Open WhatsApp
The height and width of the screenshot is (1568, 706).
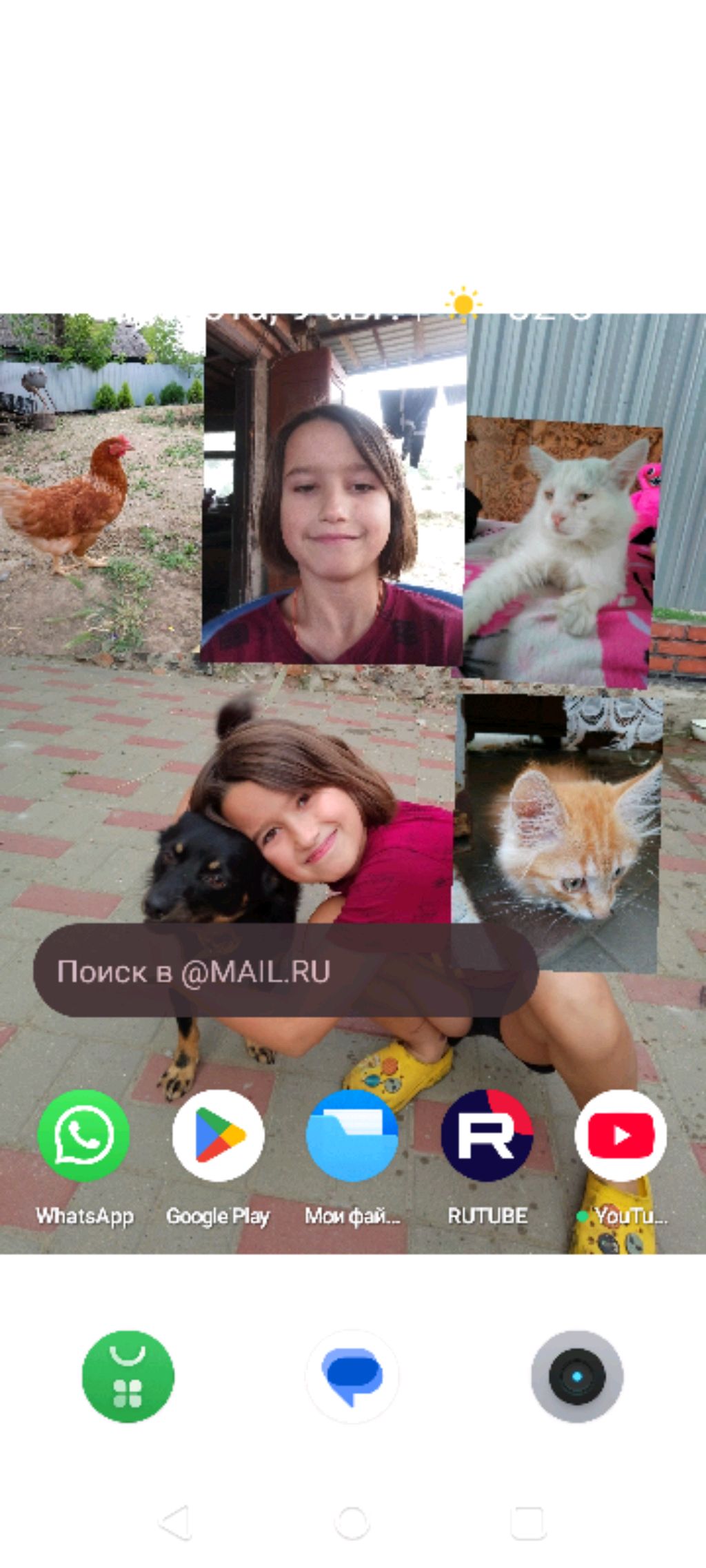click(83, 1135)
